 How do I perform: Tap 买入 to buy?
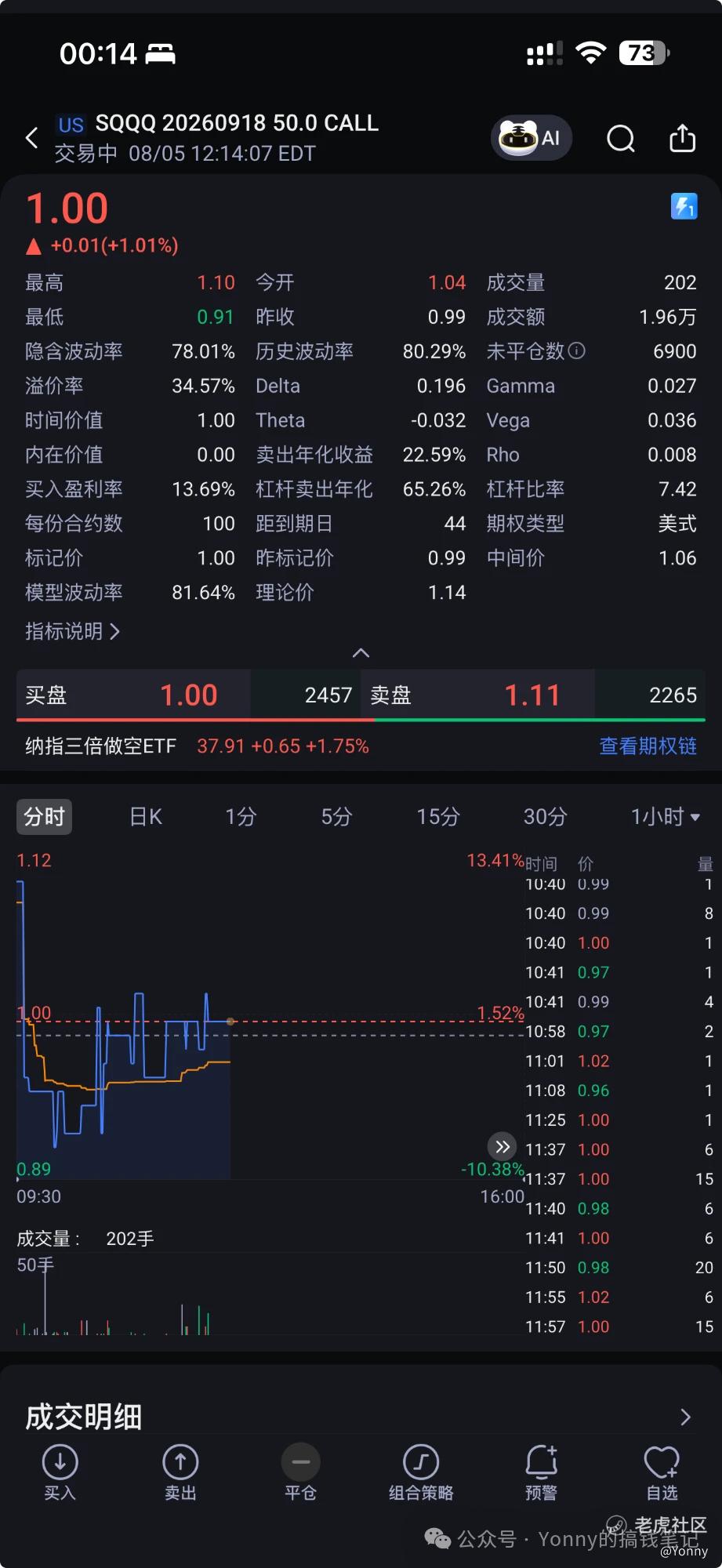pos(60,1472)
